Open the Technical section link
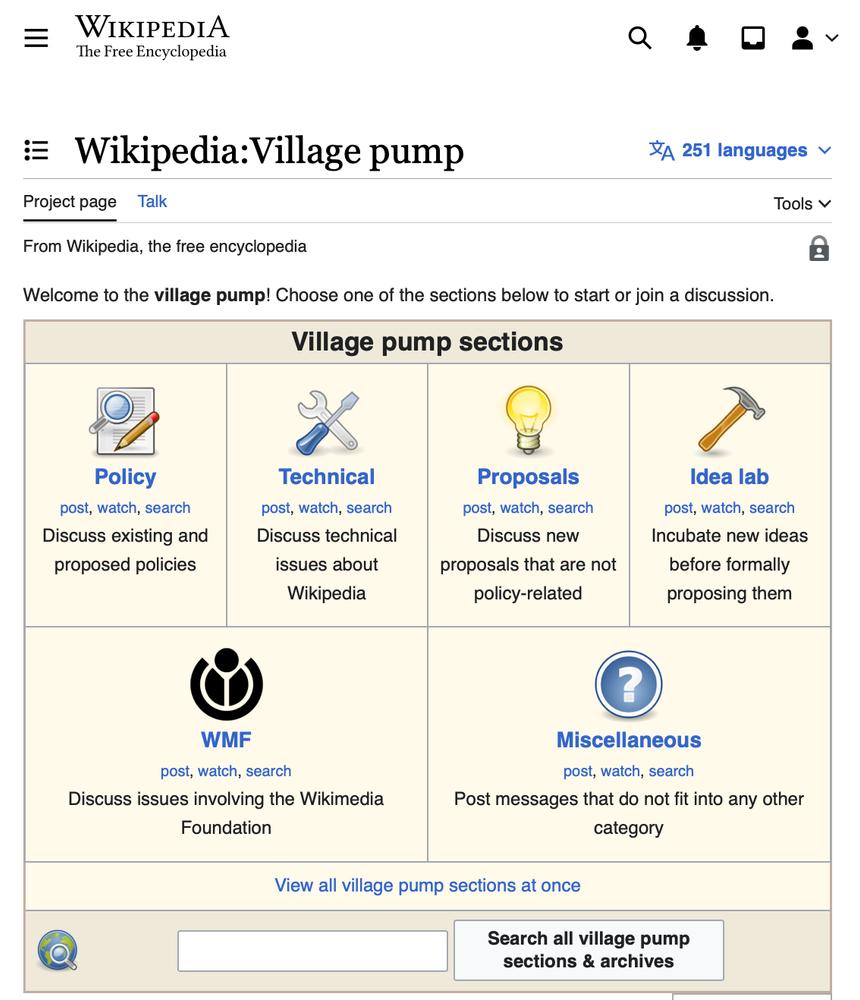The width and height of the screenshot is (860, 1000). point(326,477)
